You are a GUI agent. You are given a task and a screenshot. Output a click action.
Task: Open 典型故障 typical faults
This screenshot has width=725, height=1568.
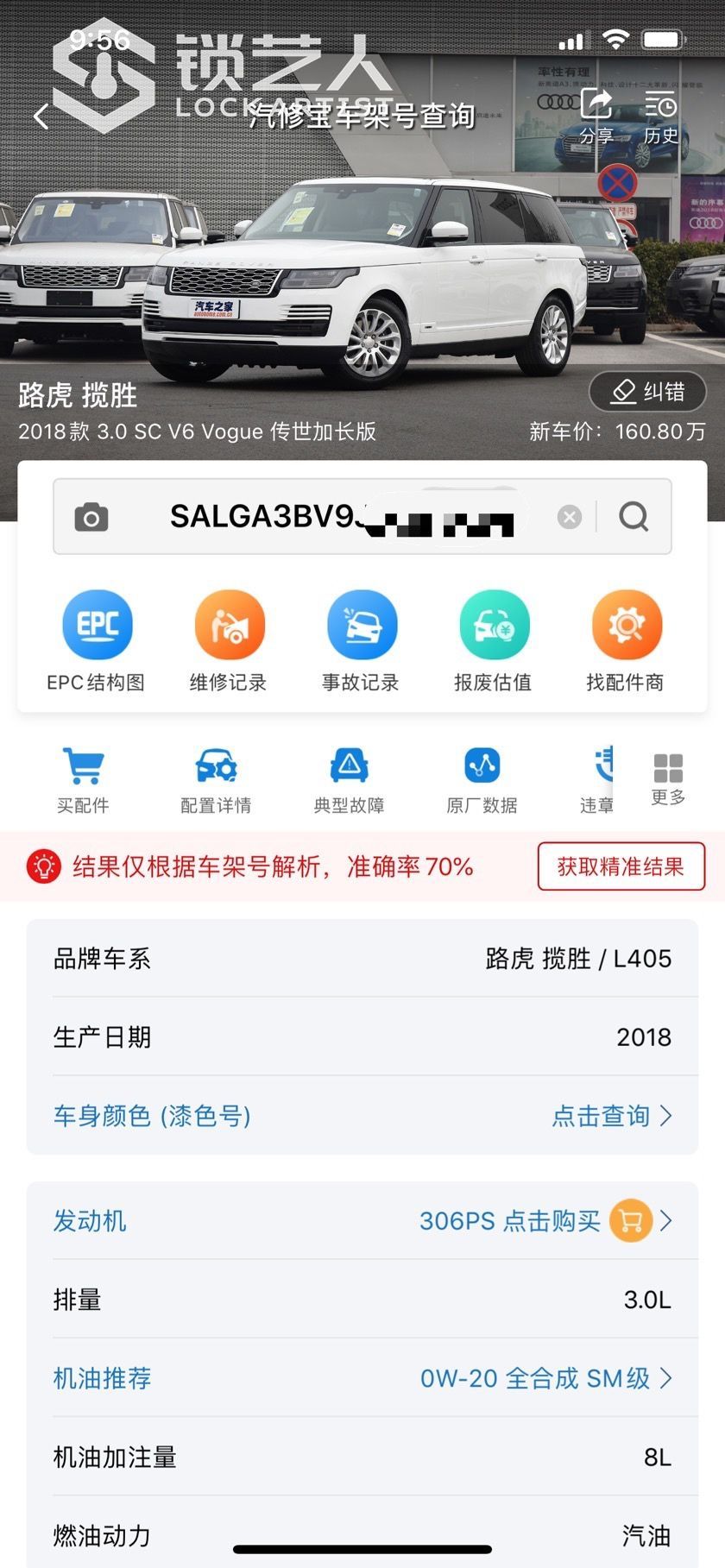tap(349, 779)
